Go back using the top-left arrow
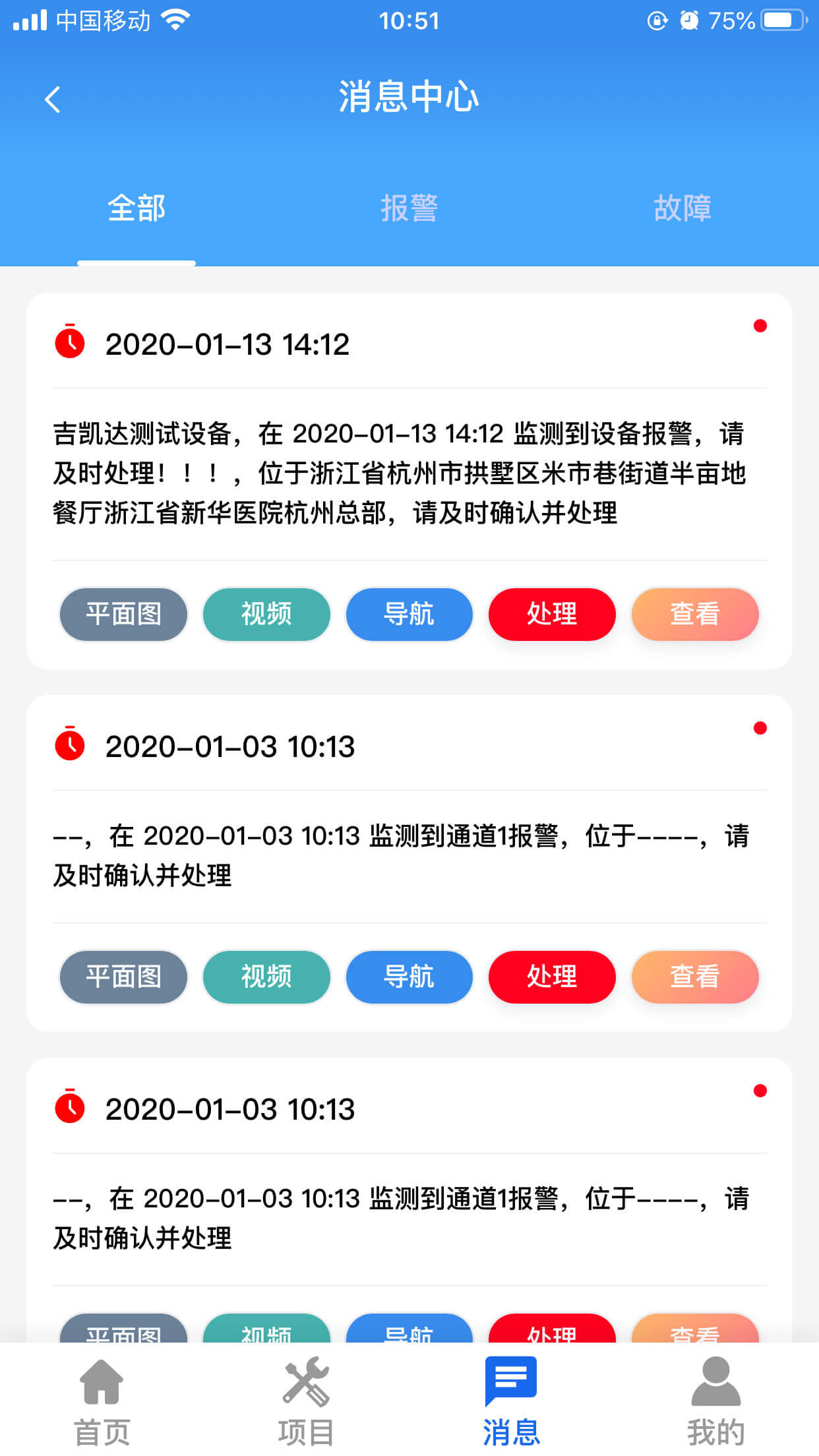The width and height of the screenshot is (819, 1456). pyautogui.click(x=53, y=100)
